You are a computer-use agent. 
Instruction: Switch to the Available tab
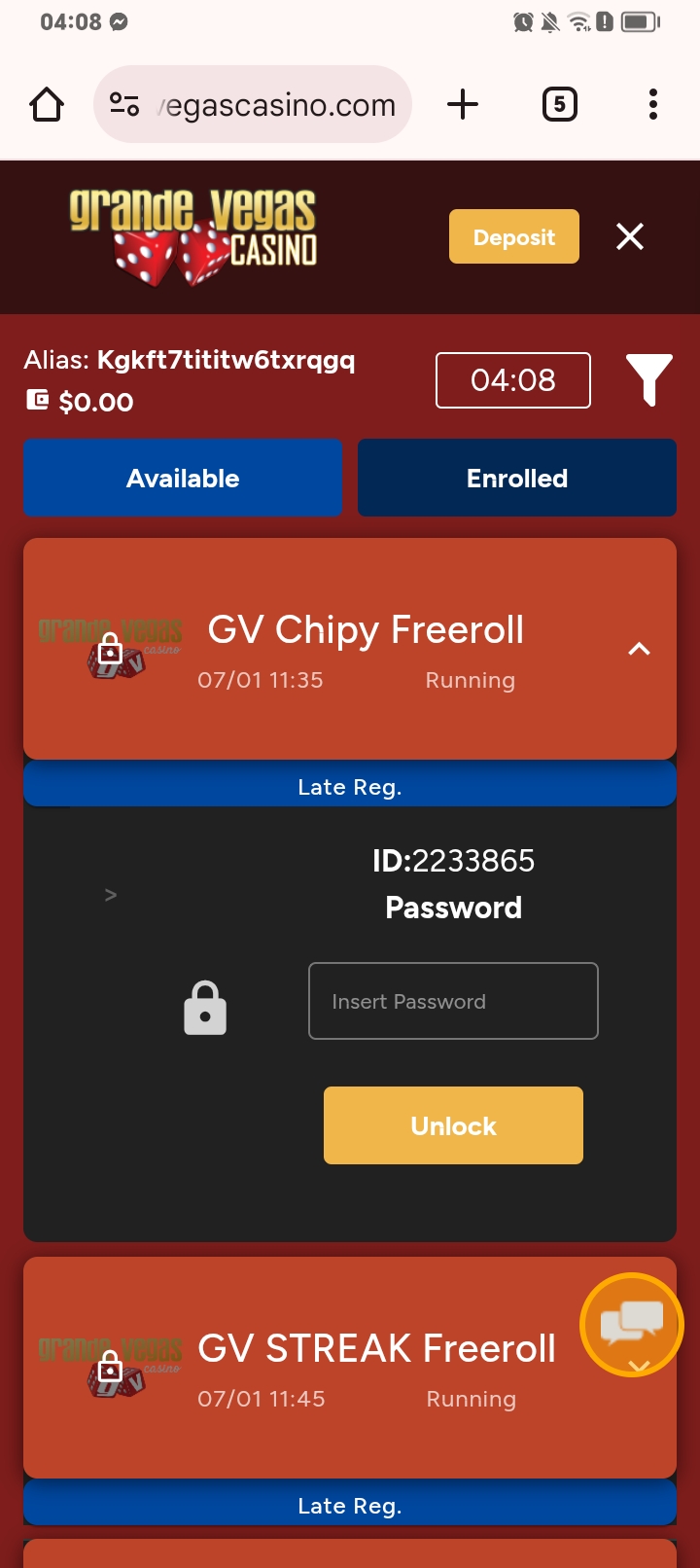[183, 478]
